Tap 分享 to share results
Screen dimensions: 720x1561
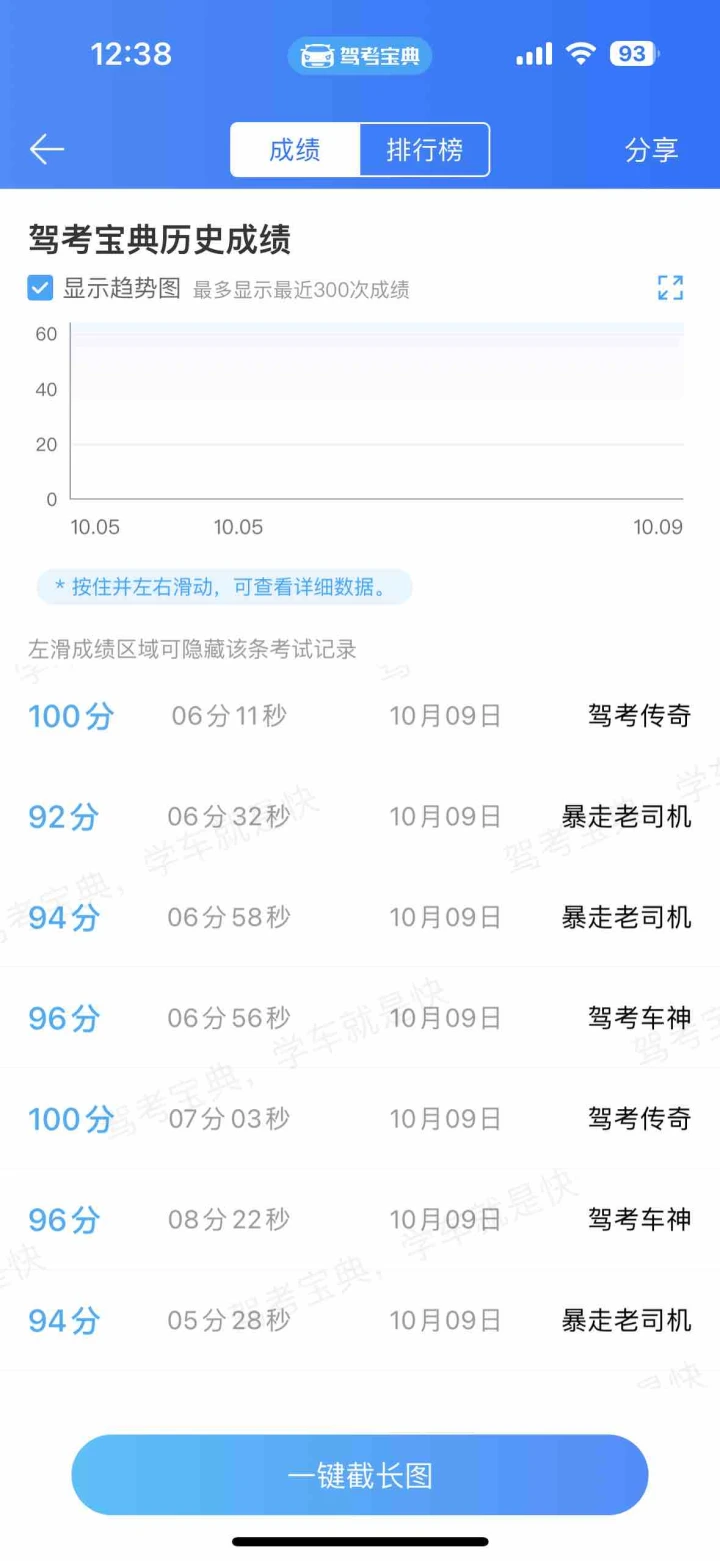click(x=651, y=150)
